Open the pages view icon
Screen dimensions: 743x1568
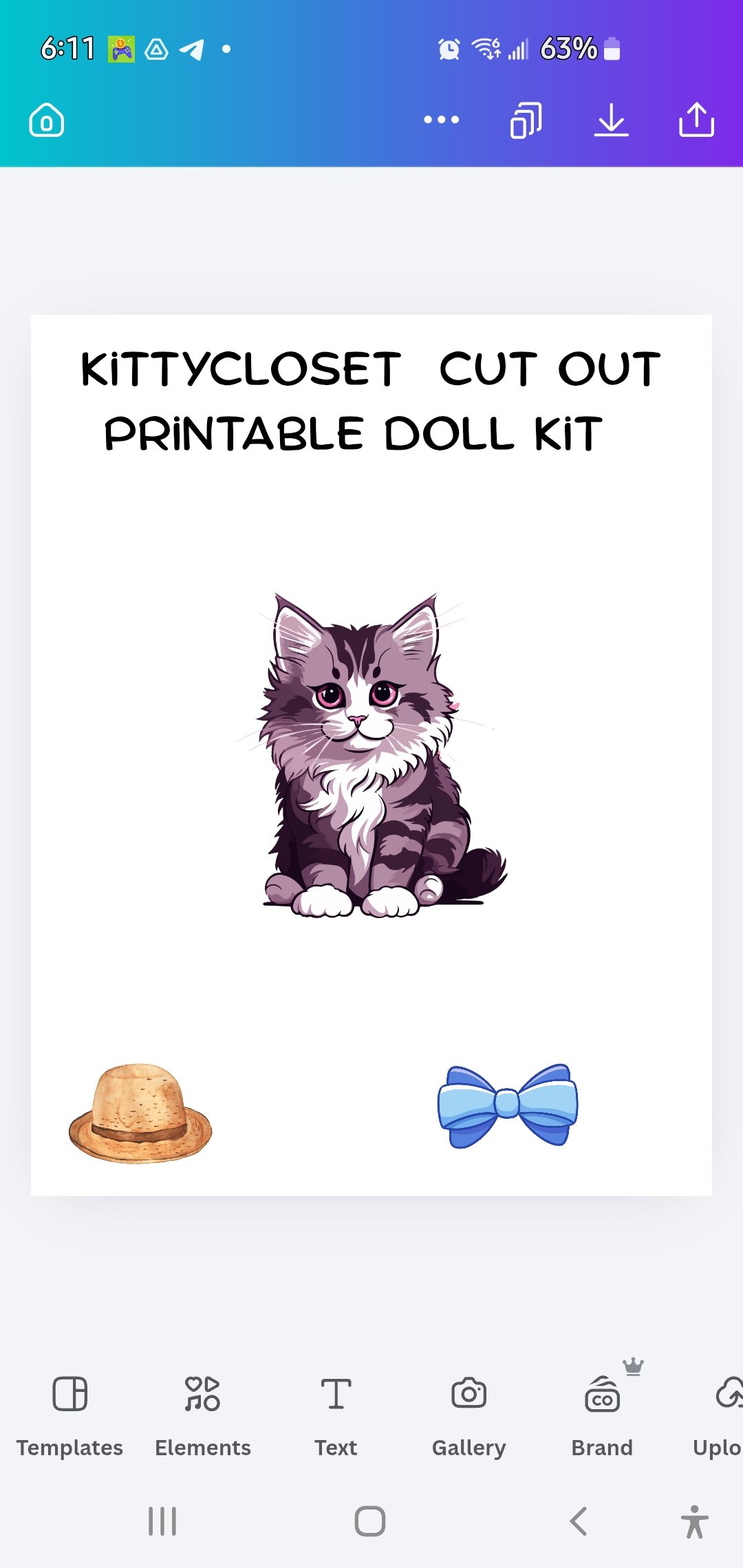(x=526, y=120)
